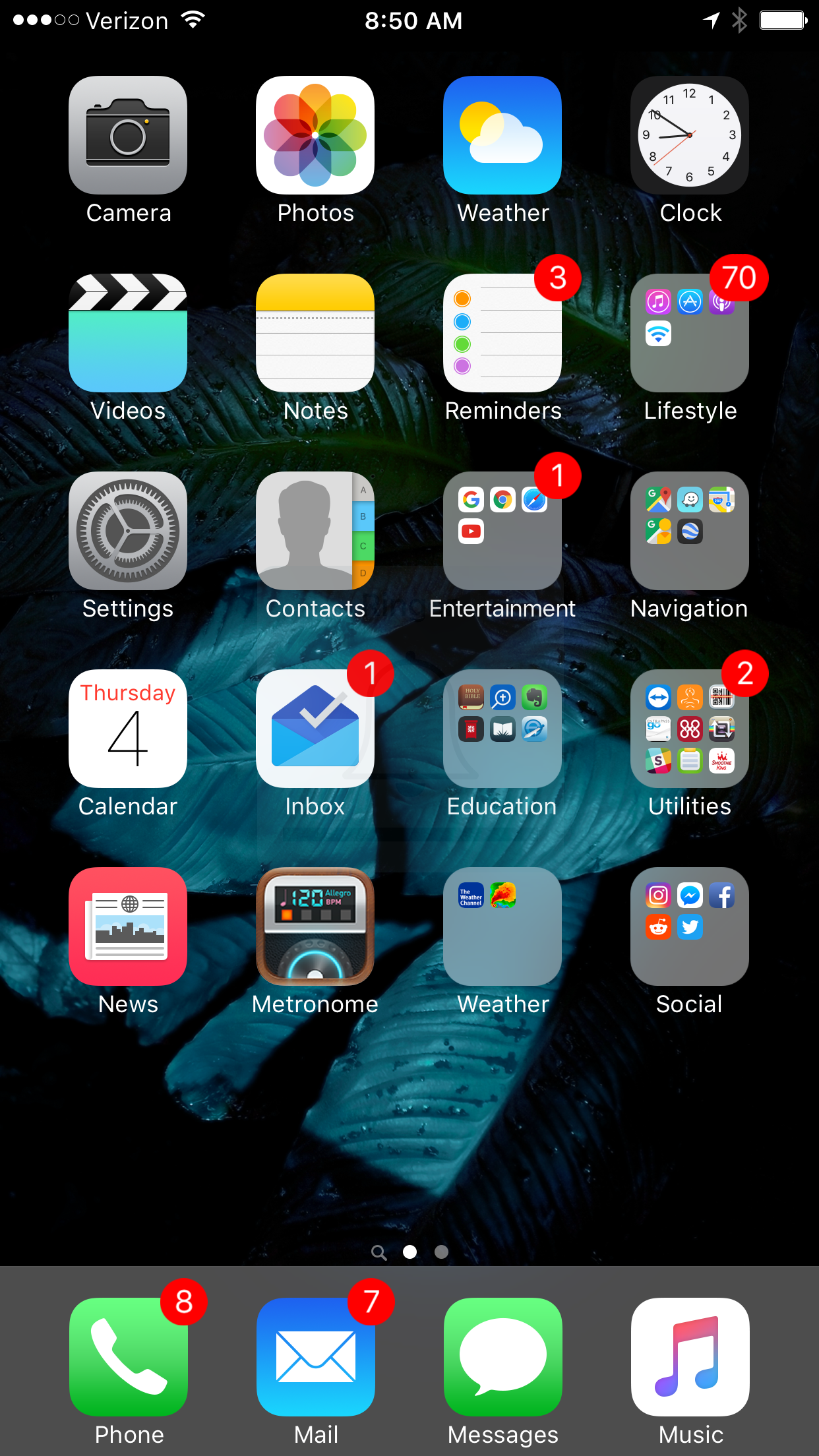Screen dimensions: 819x1456
Task: Open Messages from the dock
Action: [503, 1357]
